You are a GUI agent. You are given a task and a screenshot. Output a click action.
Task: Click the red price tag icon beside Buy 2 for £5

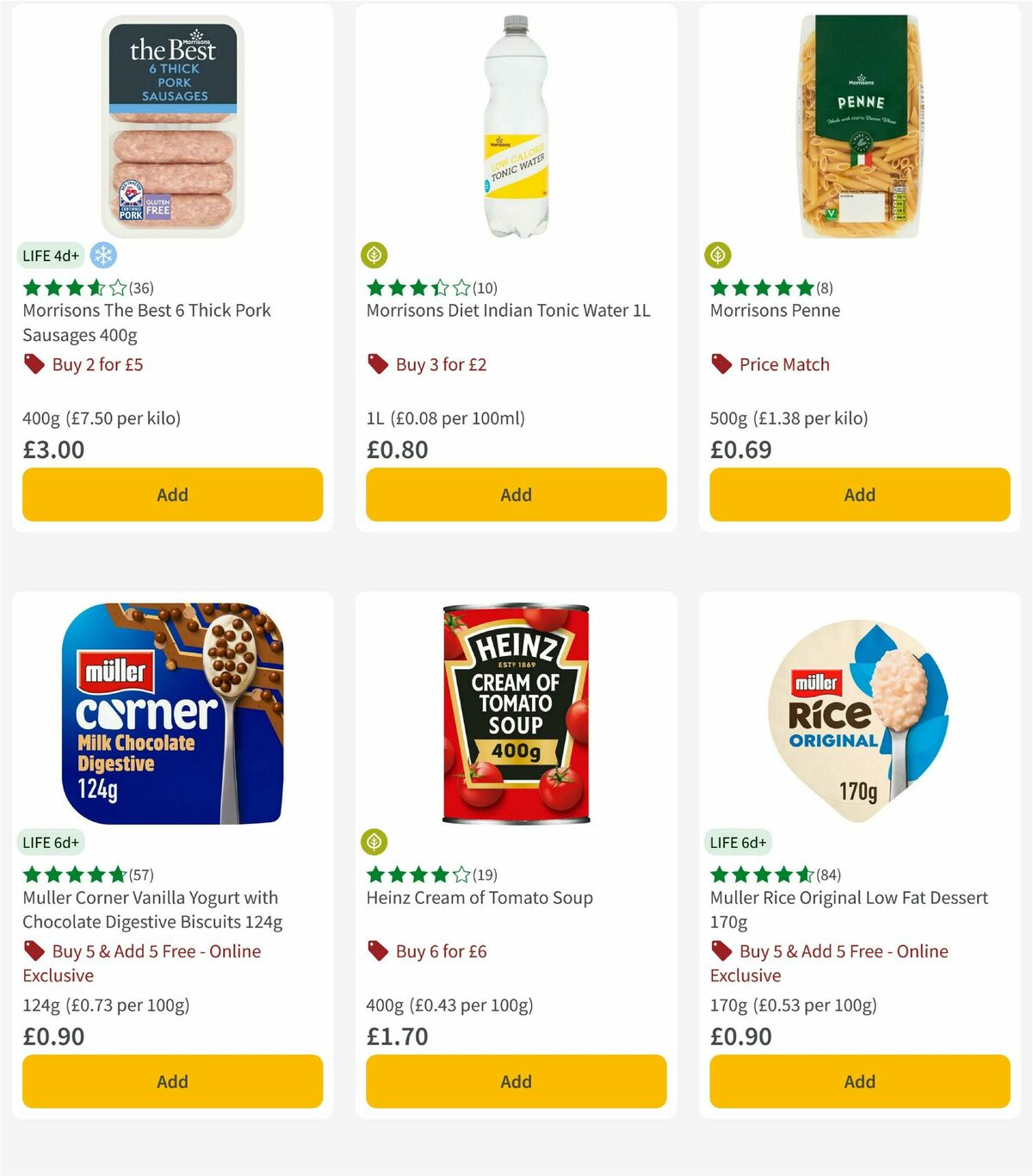tap(34, 364)
